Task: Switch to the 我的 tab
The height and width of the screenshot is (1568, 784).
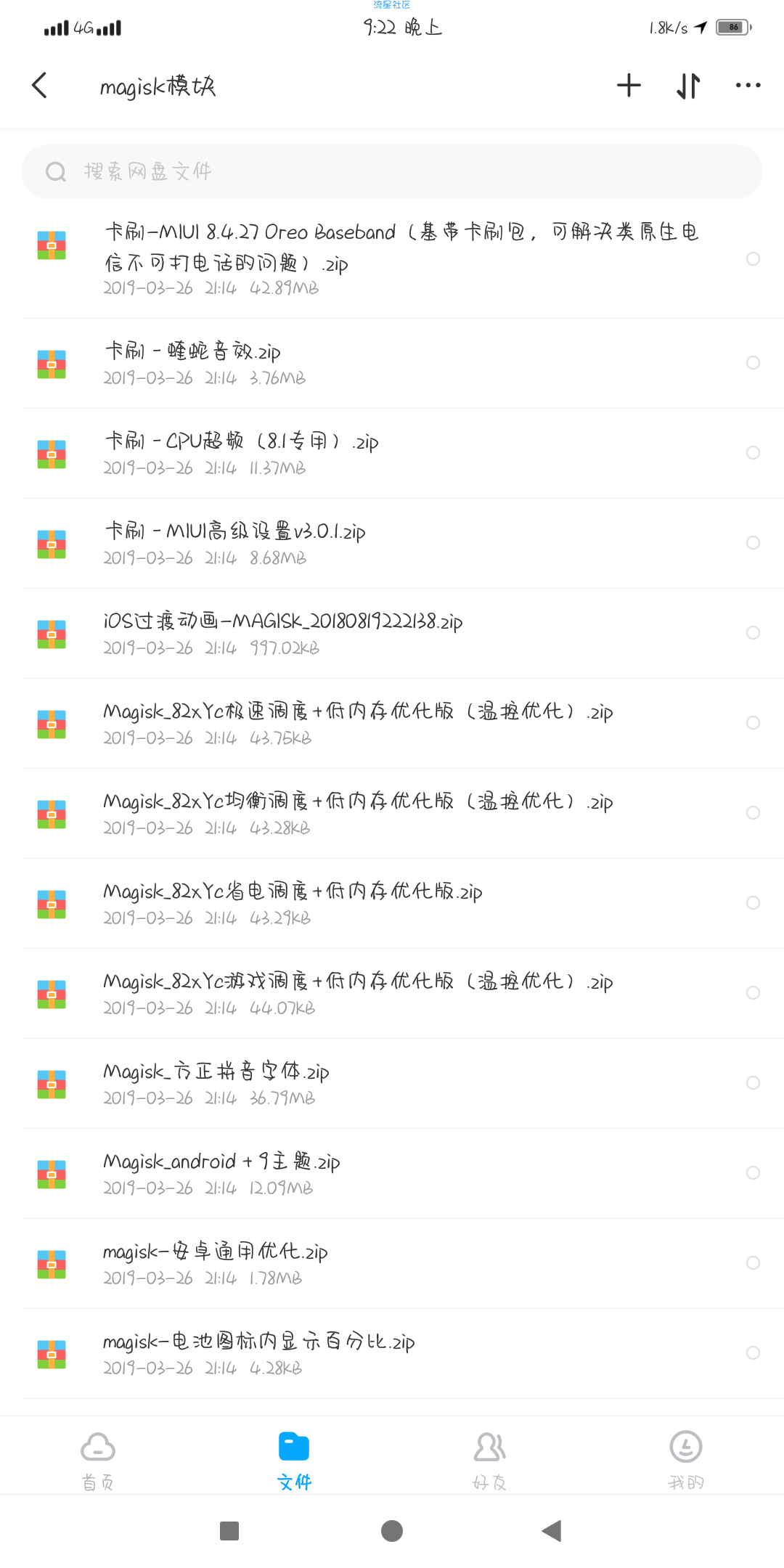Action: pyautogui.click(x=686, y=1459)
